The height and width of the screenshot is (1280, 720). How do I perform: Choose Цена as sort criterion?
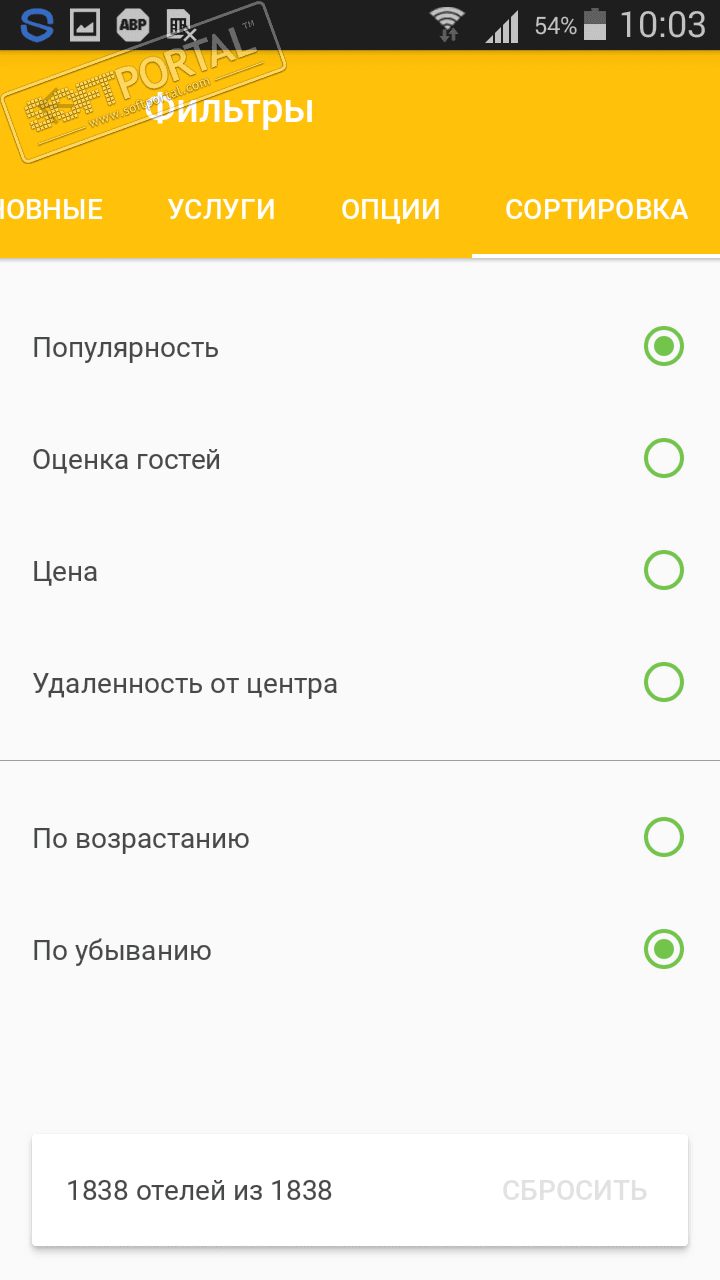[663, 571]
